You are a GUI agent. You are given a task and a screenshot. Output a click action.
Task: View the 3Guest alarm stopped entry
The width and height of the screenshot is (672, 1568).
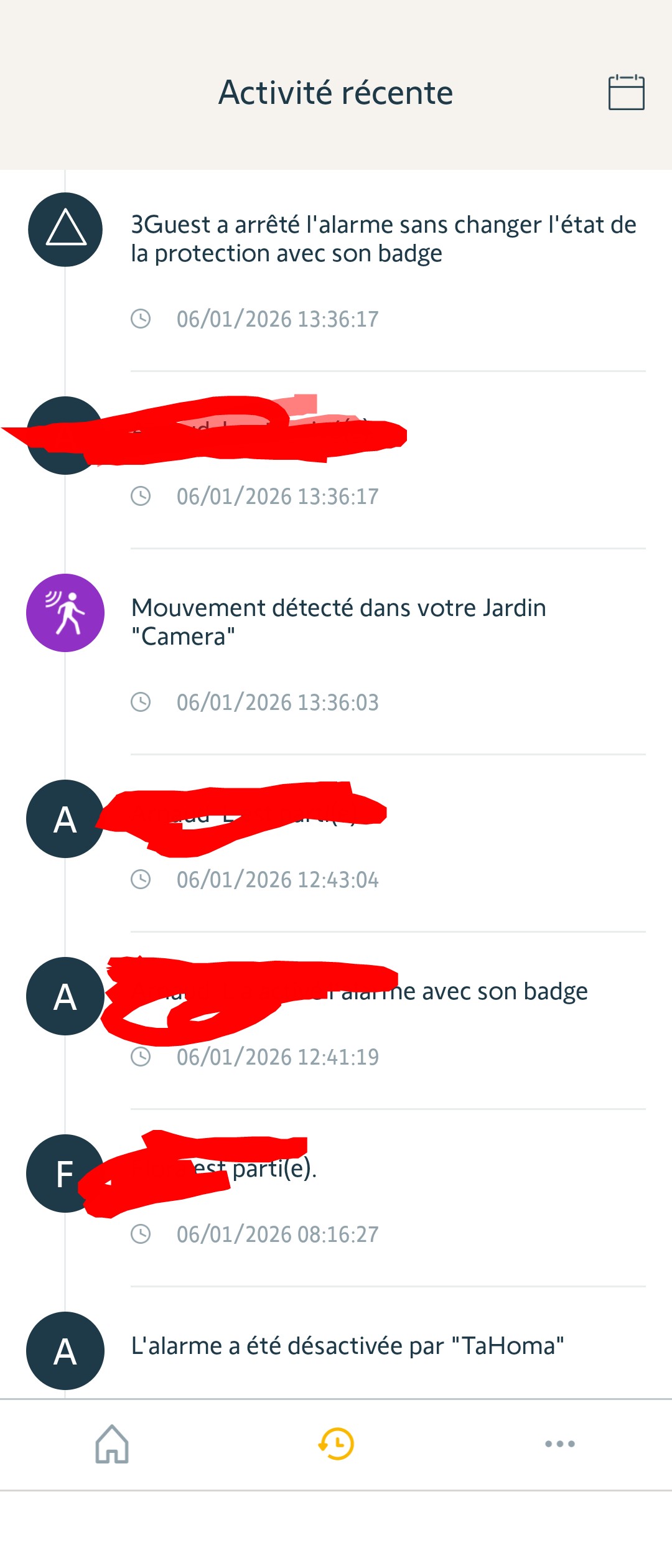(x=383, y=239)
